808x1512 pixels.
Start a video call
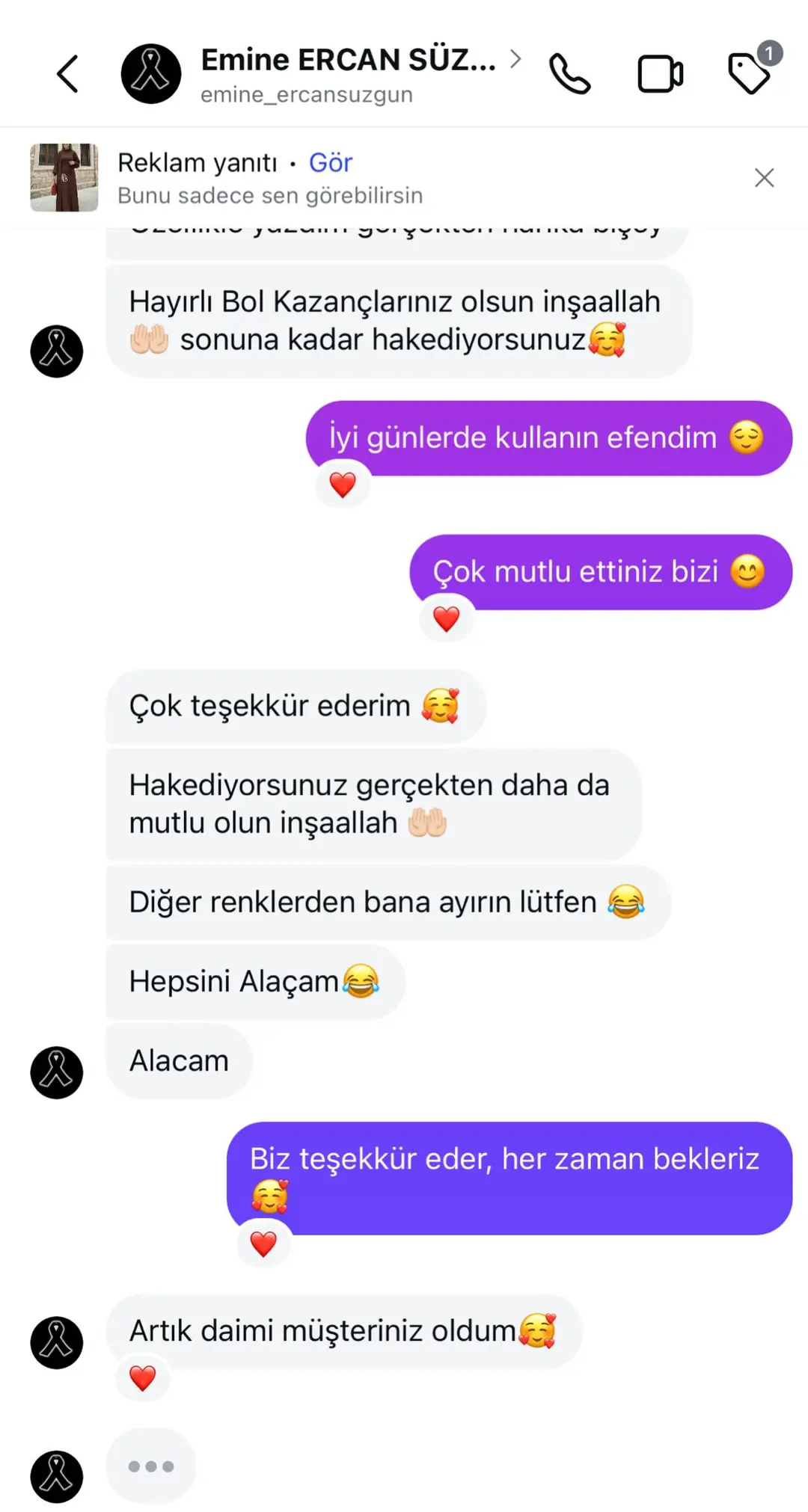click(x=660, y=74)
